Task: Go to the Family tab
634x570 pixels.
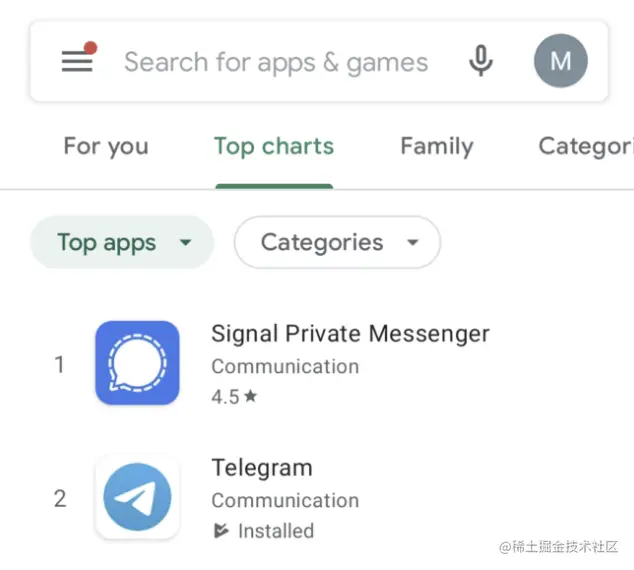Action: pyautogui.click(x=436, y=147)
